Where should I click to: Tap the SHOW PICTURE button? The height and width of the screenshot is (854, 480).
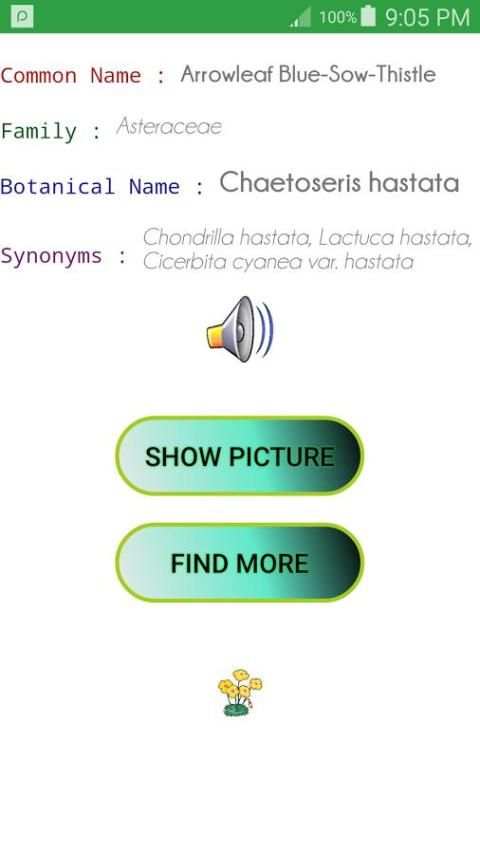click(240, 456)
